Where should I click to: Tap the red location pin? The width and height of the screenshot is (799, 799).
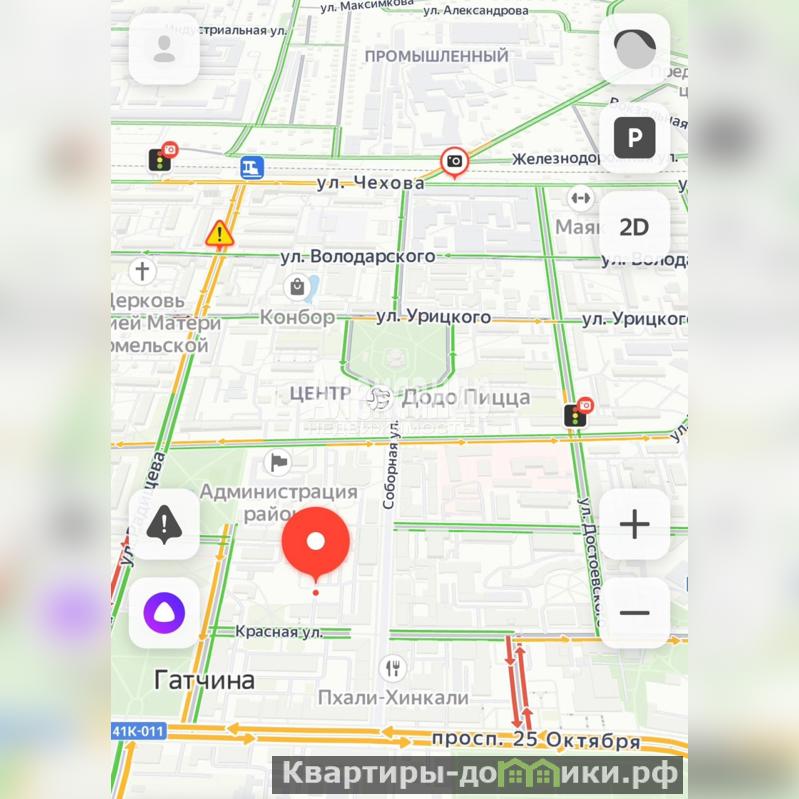[x=315, y=542]
